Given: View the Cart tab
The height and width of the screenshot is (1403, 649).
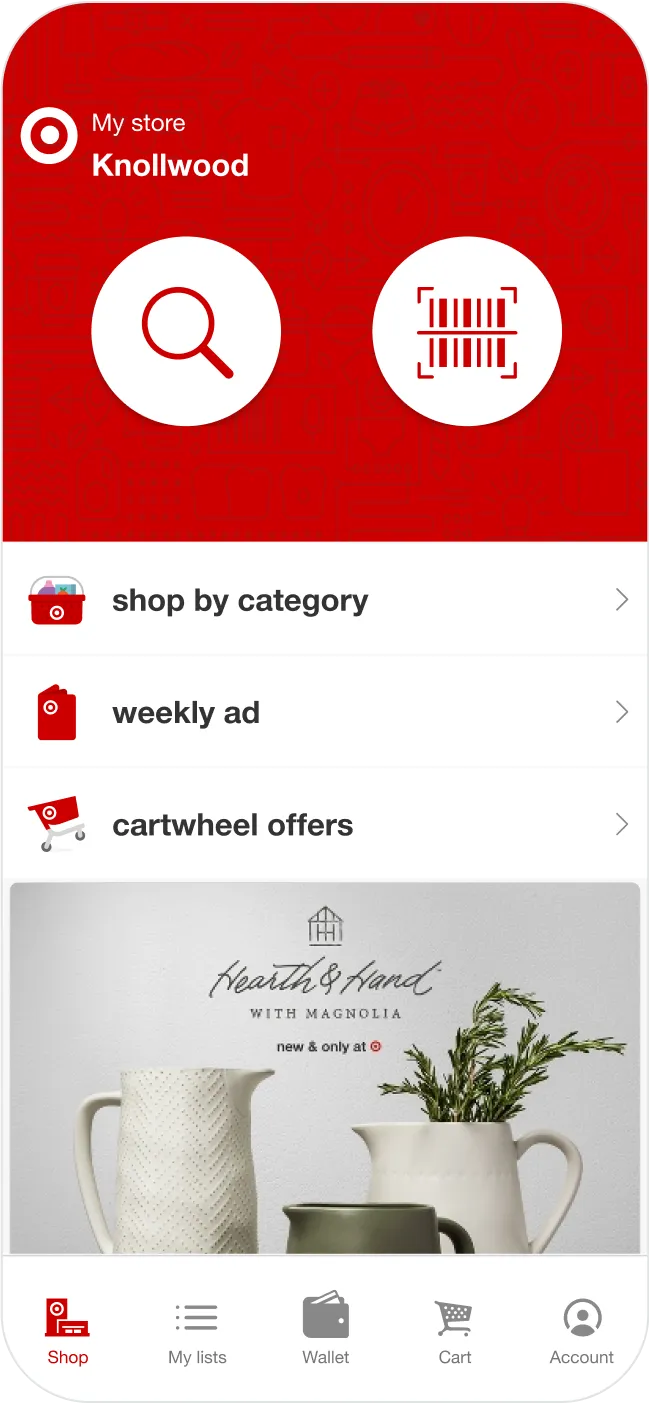Looking at the screenshot, I should click(454, 1331).
